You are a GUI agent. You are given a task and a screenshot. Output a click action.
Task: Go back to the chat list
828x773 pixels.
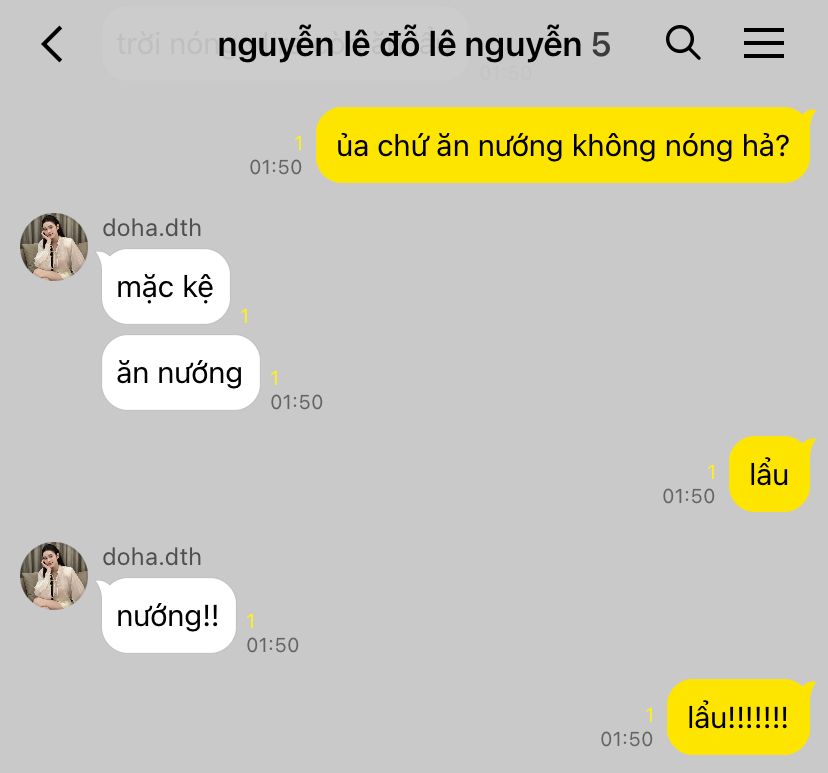[x=52, y=44]
